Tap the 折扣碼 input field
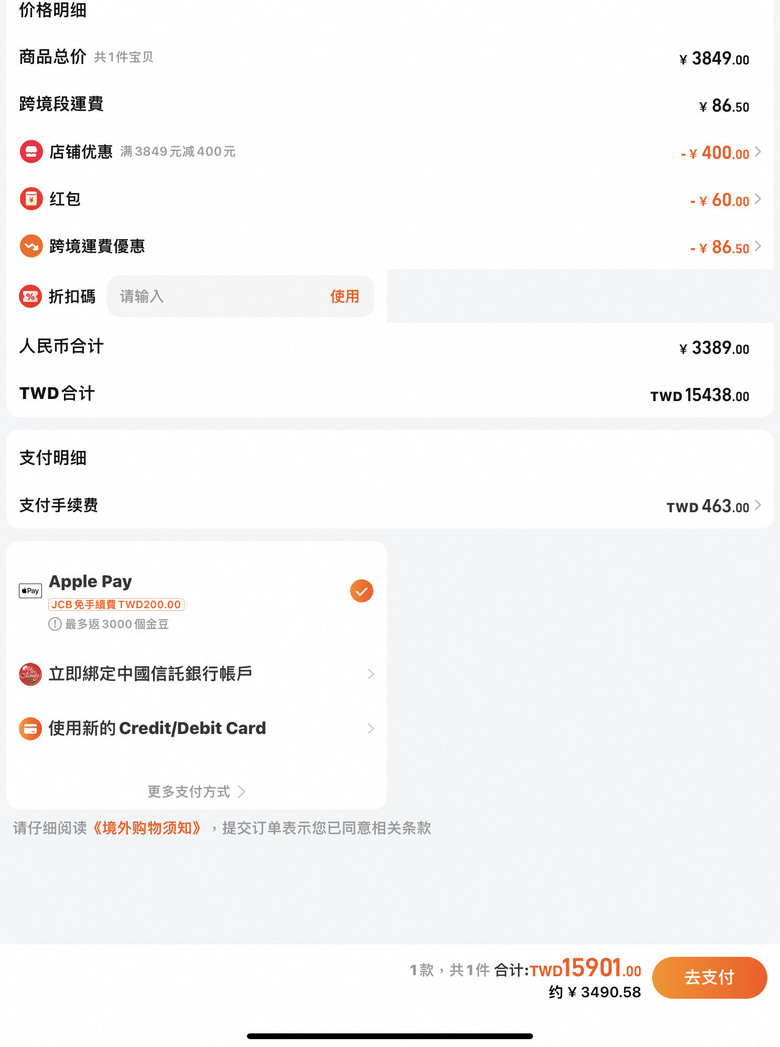This screenshot has width=780, height=1047. click(215, 297)
